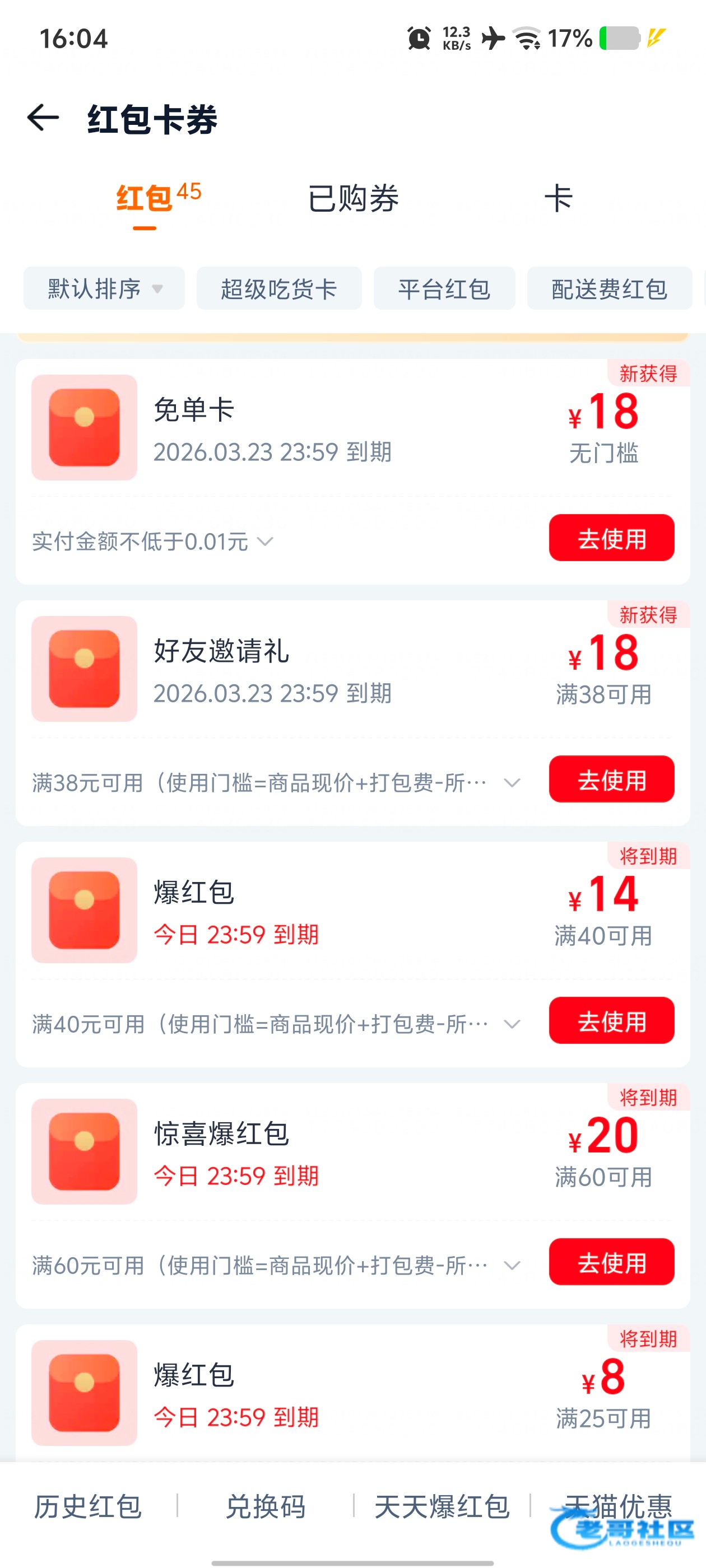This screenshot has height=1568, width=706.
Task: Use the 好友邀请礼 red packet
Action: click(x=611, y=779)
